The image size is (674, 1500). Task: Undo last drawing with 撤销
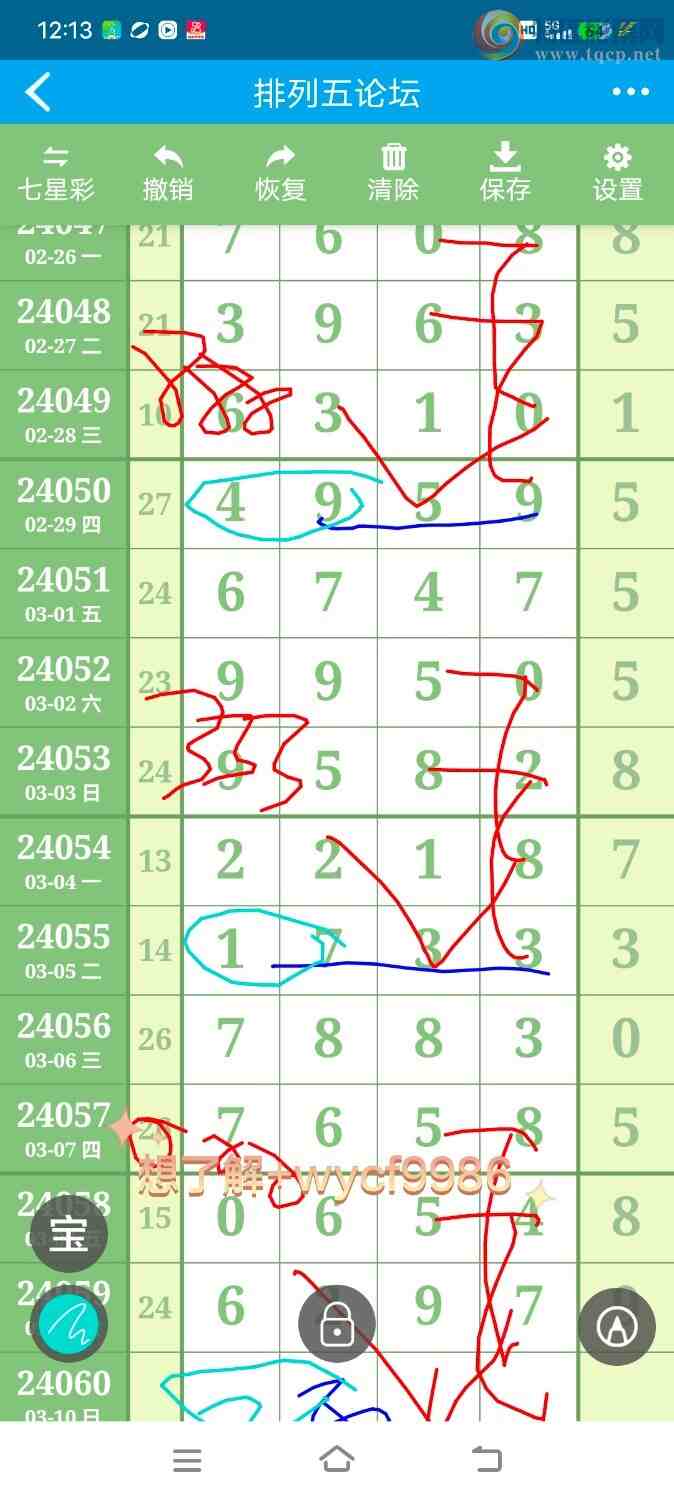[x=168, y=174]
